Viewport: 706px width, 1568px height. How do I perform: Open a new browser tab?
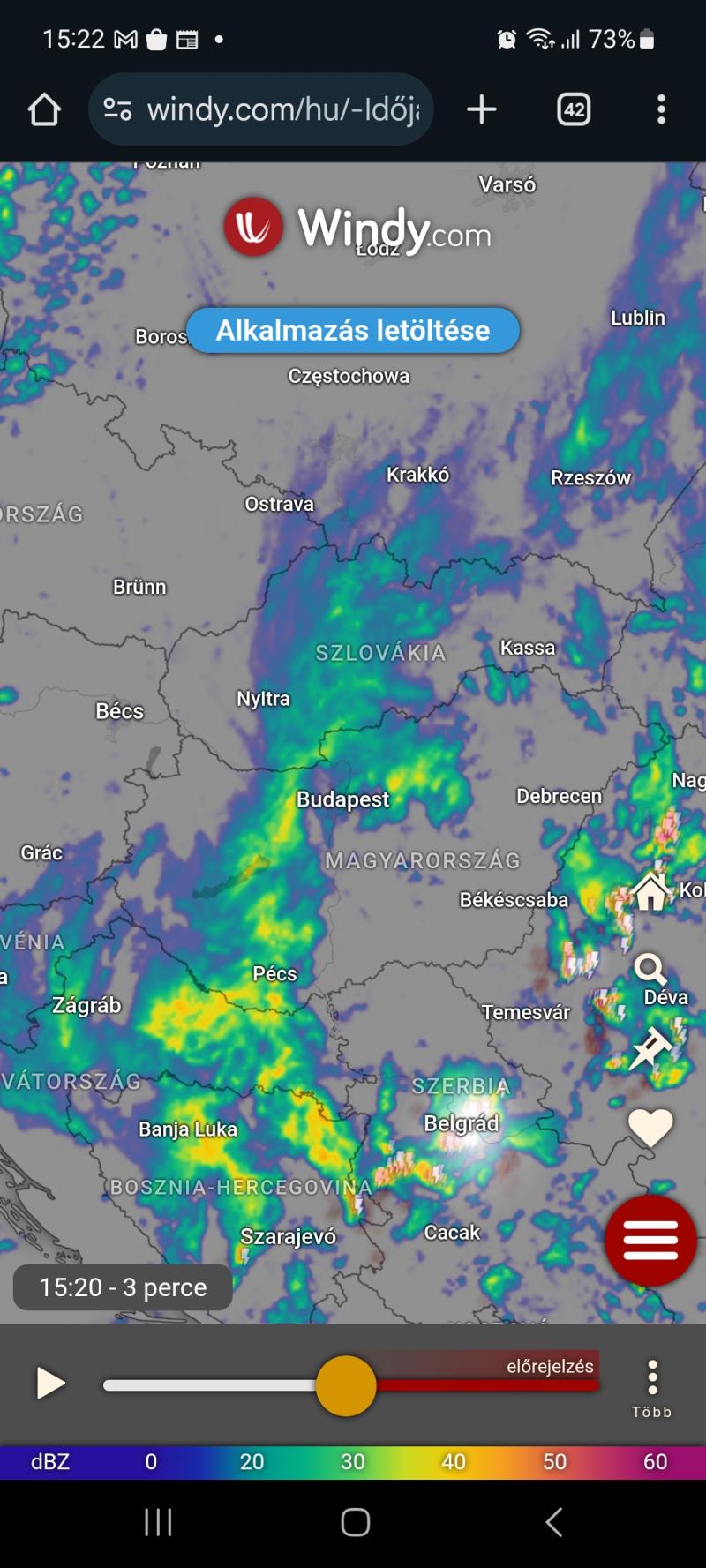click(x=482, y=109)
